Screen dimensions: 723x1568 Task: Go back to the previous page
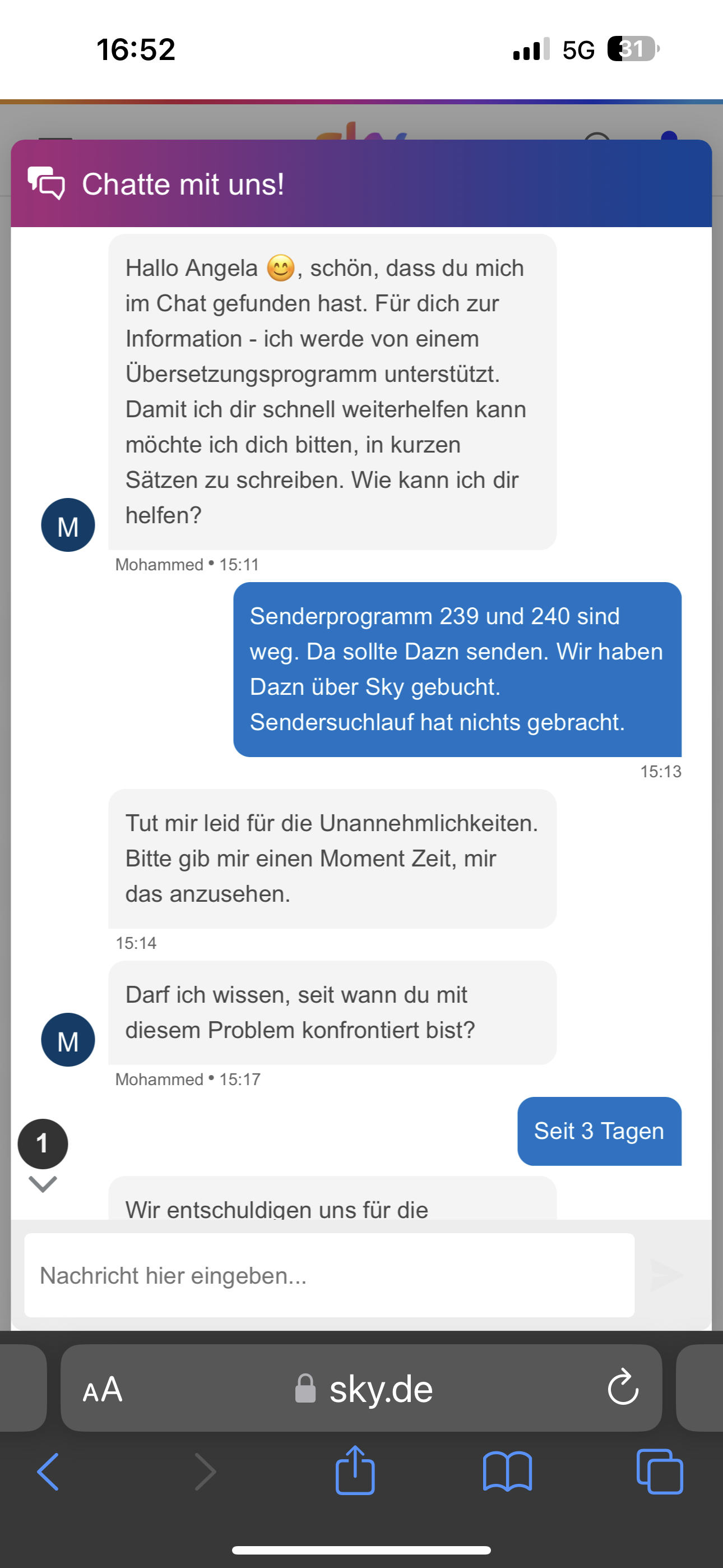click(x=48, y=1472)
